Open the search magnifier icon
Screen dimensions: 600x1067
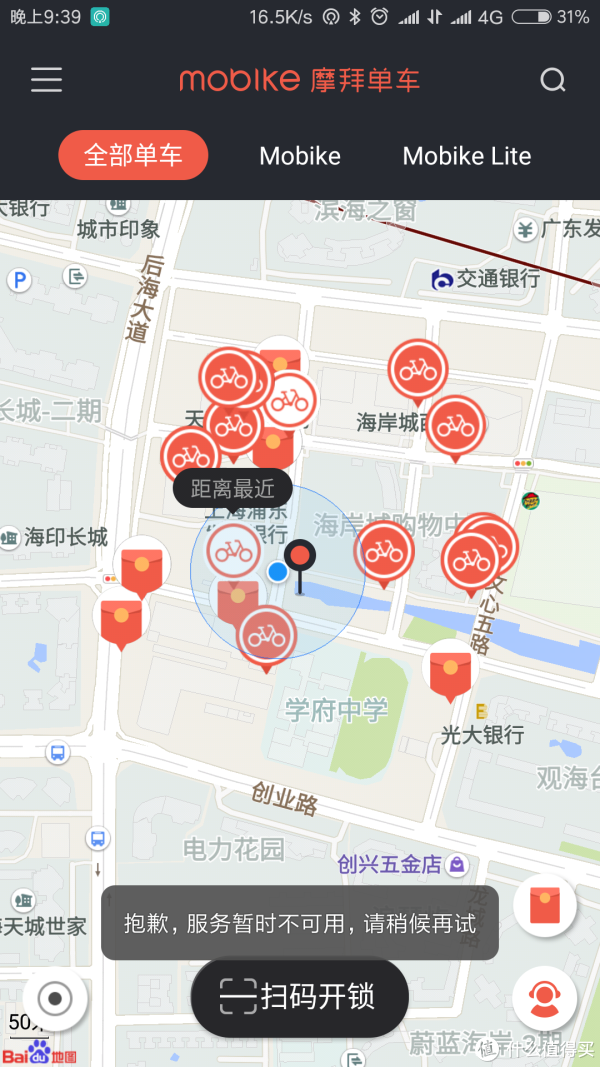(553, 80)
